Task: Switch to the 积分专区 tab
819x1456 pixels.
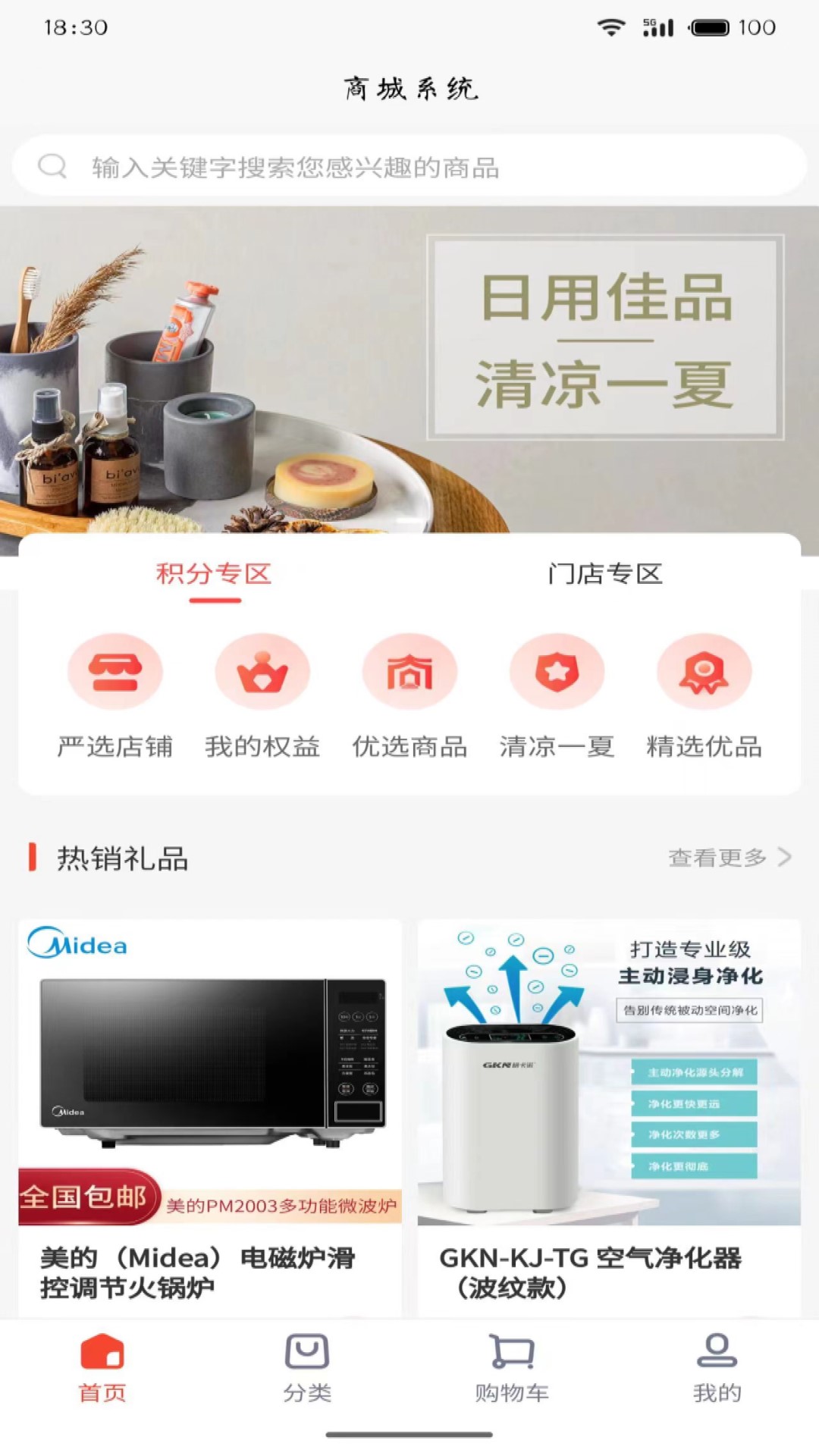Action: coord(215,574)
